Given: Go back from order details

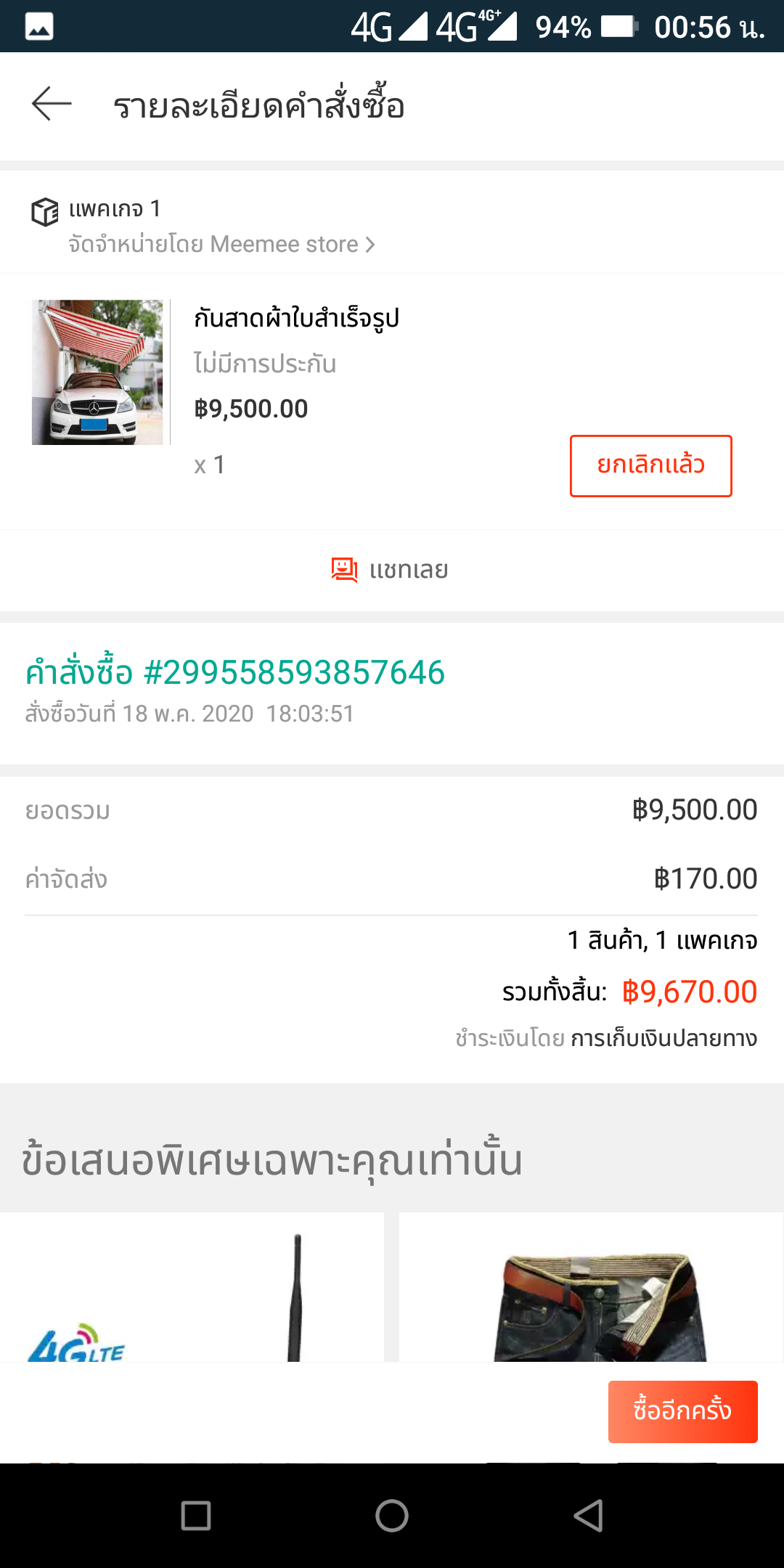Looking at the screenshot, I should (x=52, y=105).
